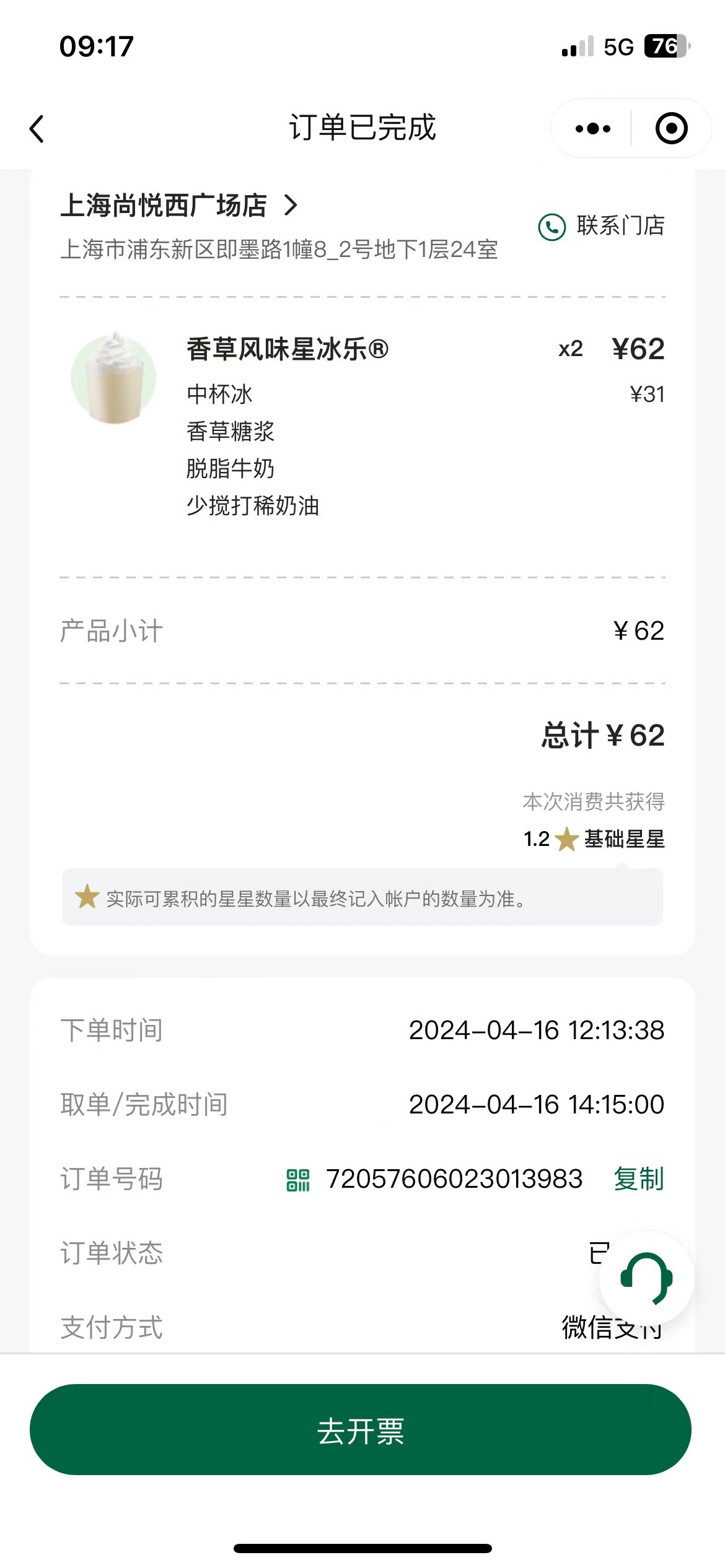Image resolution: width=725 pixels, height=1568 pixels.
Task: Show the order QR code beside the order number
Action: tap(298, 1180)
